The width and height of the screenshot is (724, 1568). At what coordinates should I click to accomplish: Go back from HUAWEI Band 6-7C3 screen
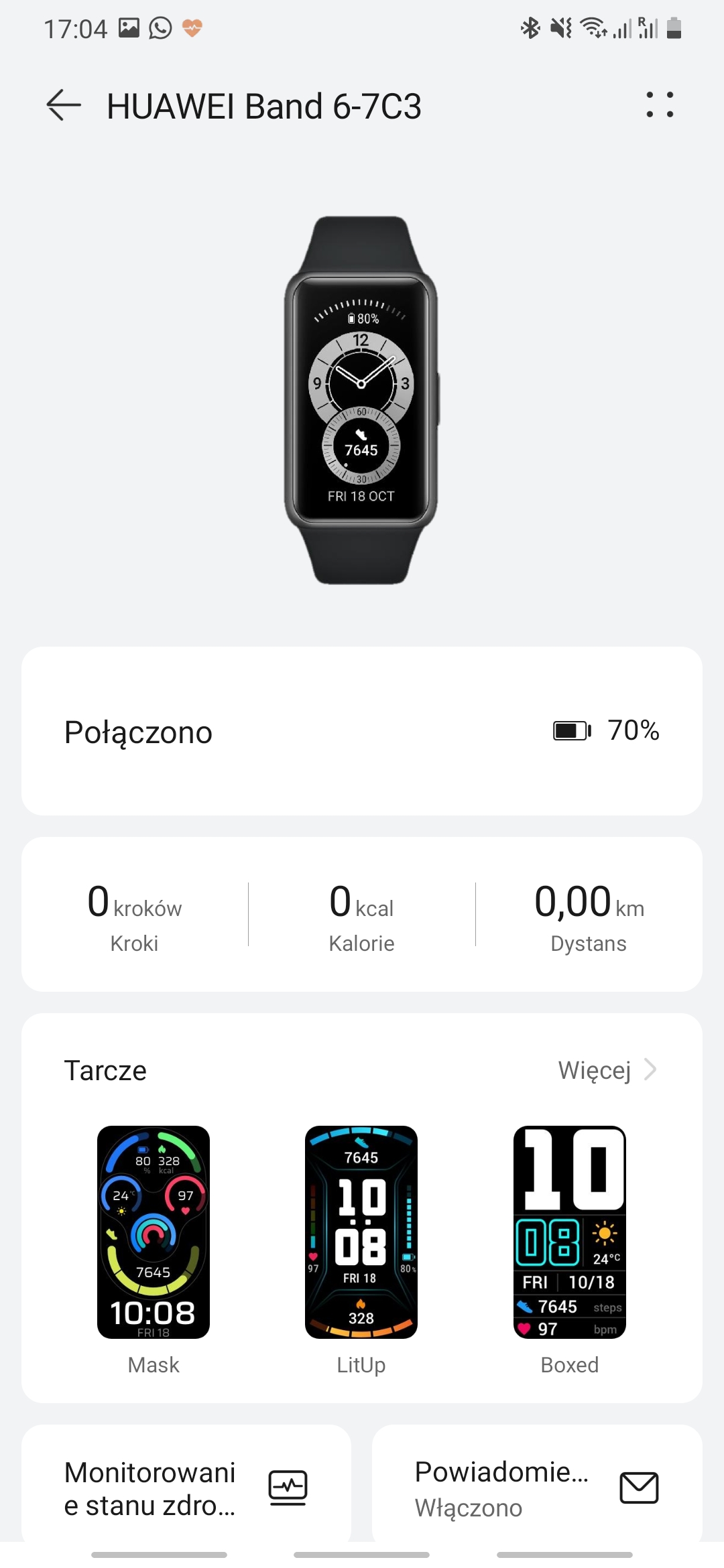(64, 106)
